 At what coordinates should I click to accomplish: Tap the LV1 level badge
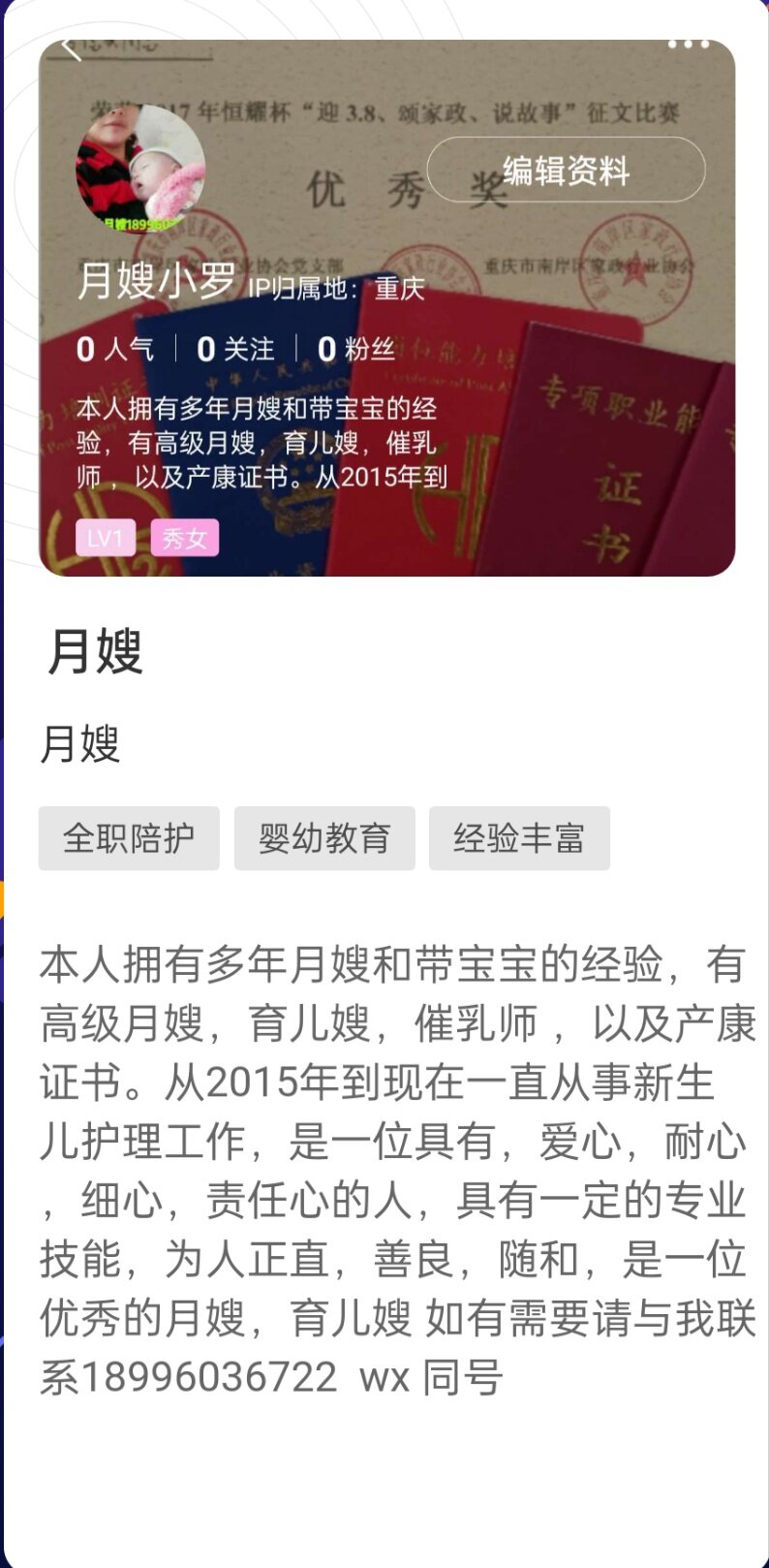105,538
